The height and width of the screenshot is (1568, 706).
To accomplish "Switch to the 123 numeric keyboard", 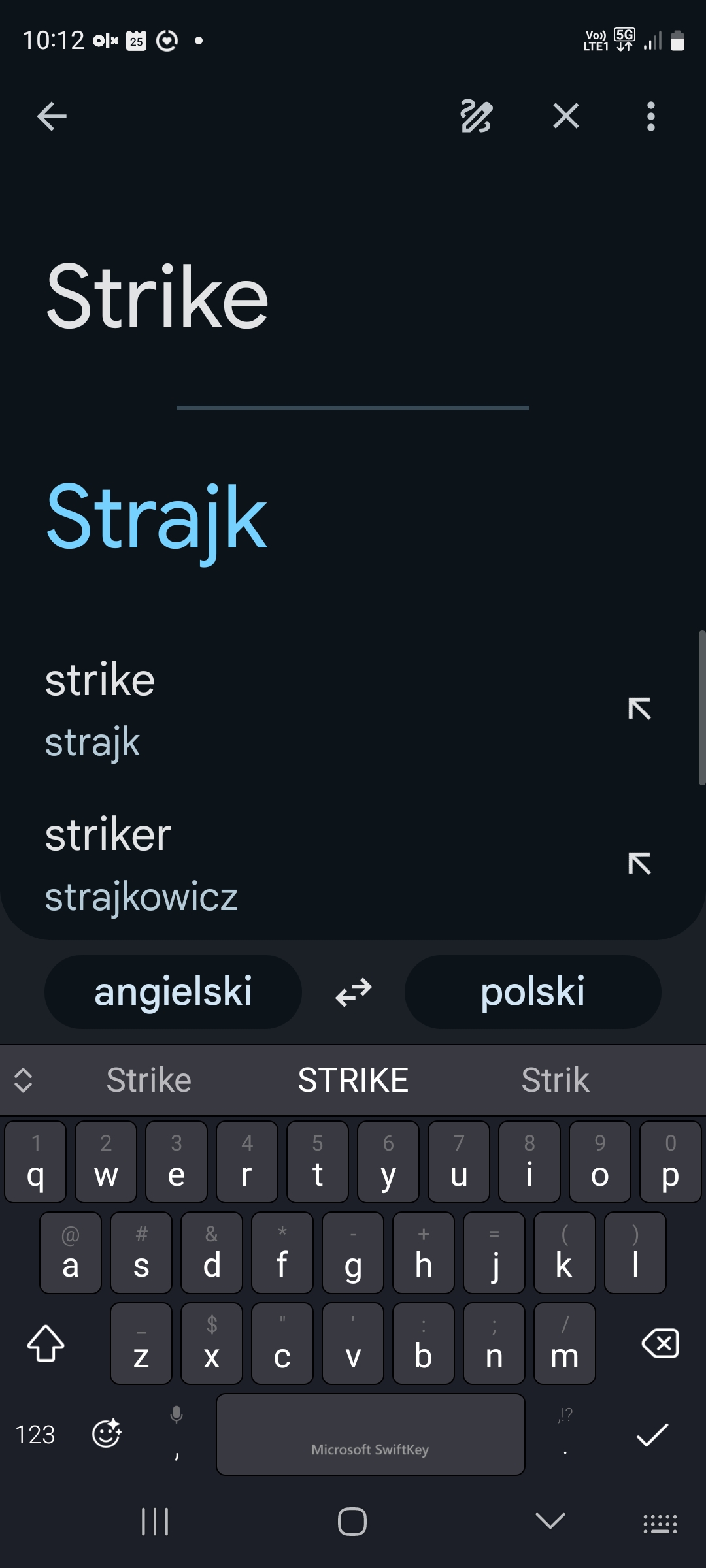I will [35, 1434].
